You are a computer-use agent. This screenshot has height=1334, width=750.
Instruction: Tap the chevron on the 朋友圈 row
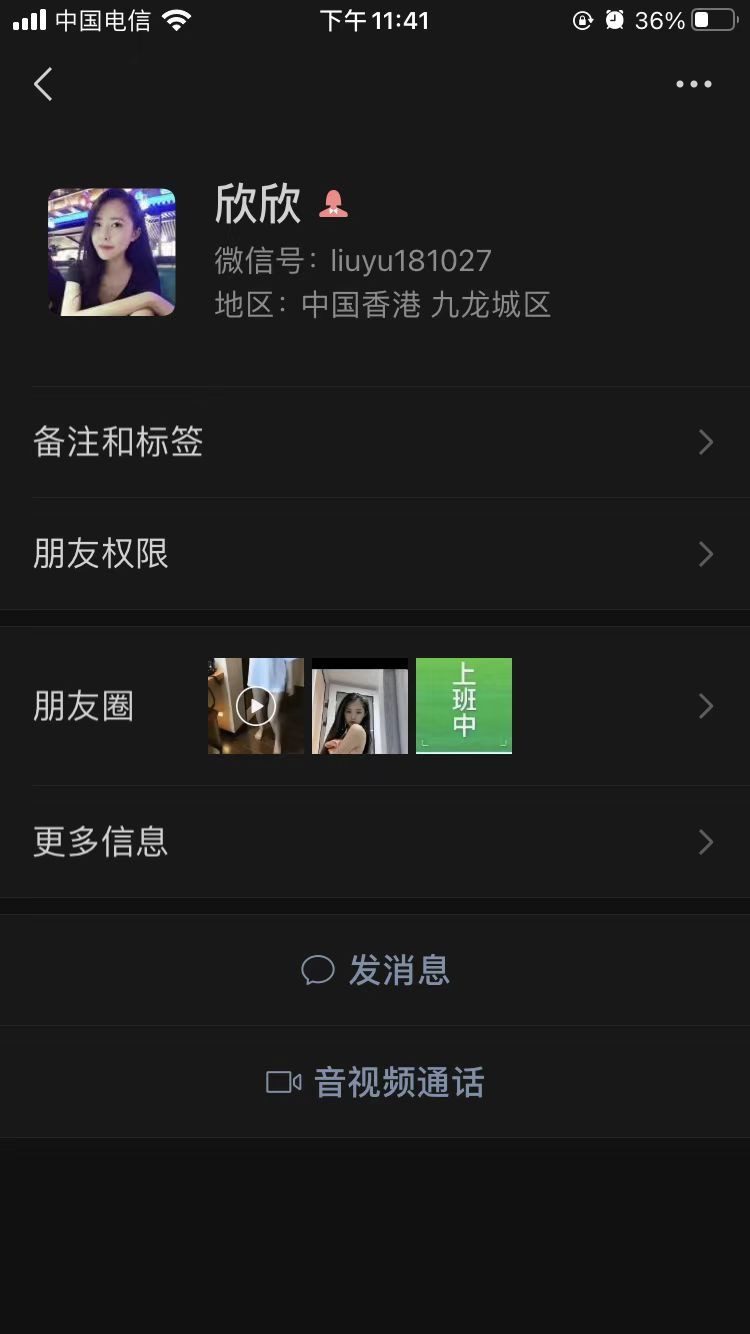705,705
